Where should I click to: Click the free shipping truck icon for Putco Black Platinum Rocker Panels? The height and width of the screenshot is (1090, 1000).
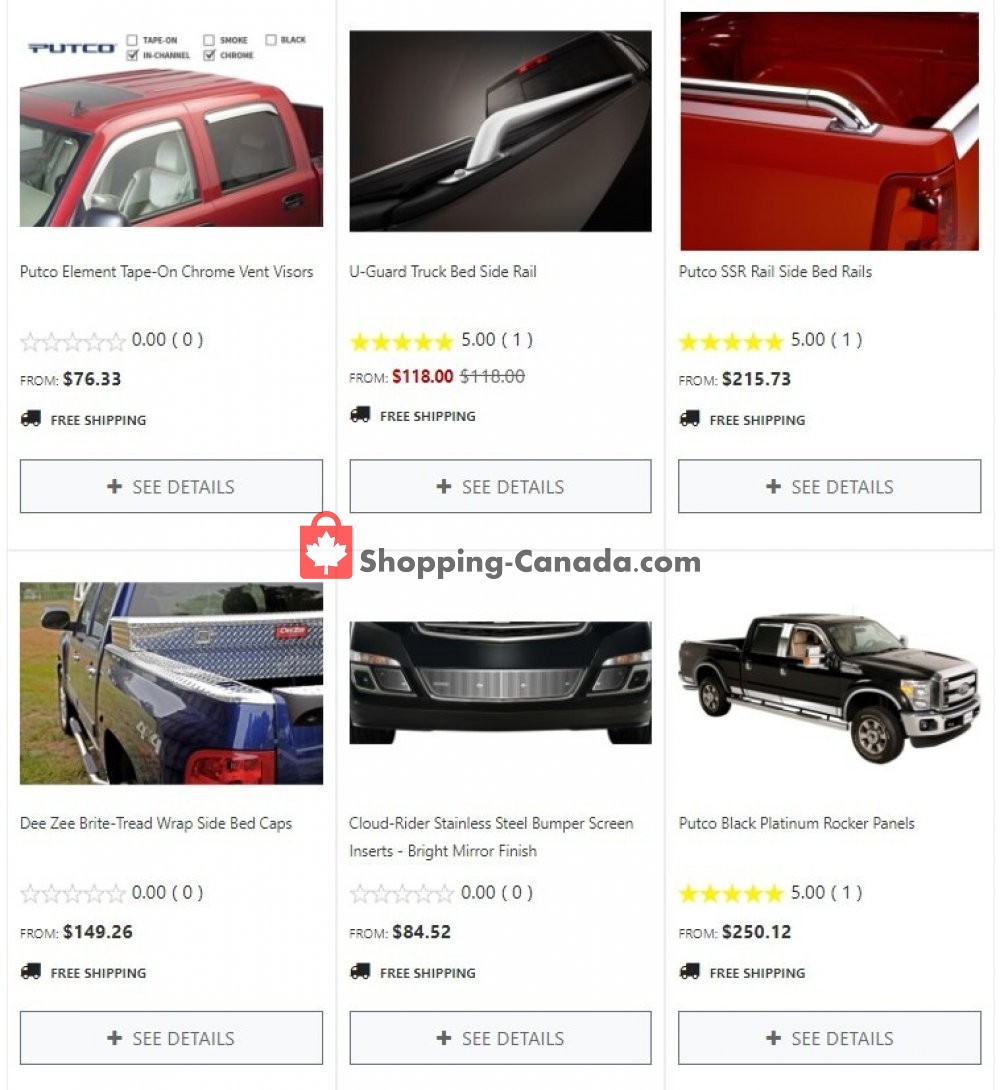click(689, 971)
